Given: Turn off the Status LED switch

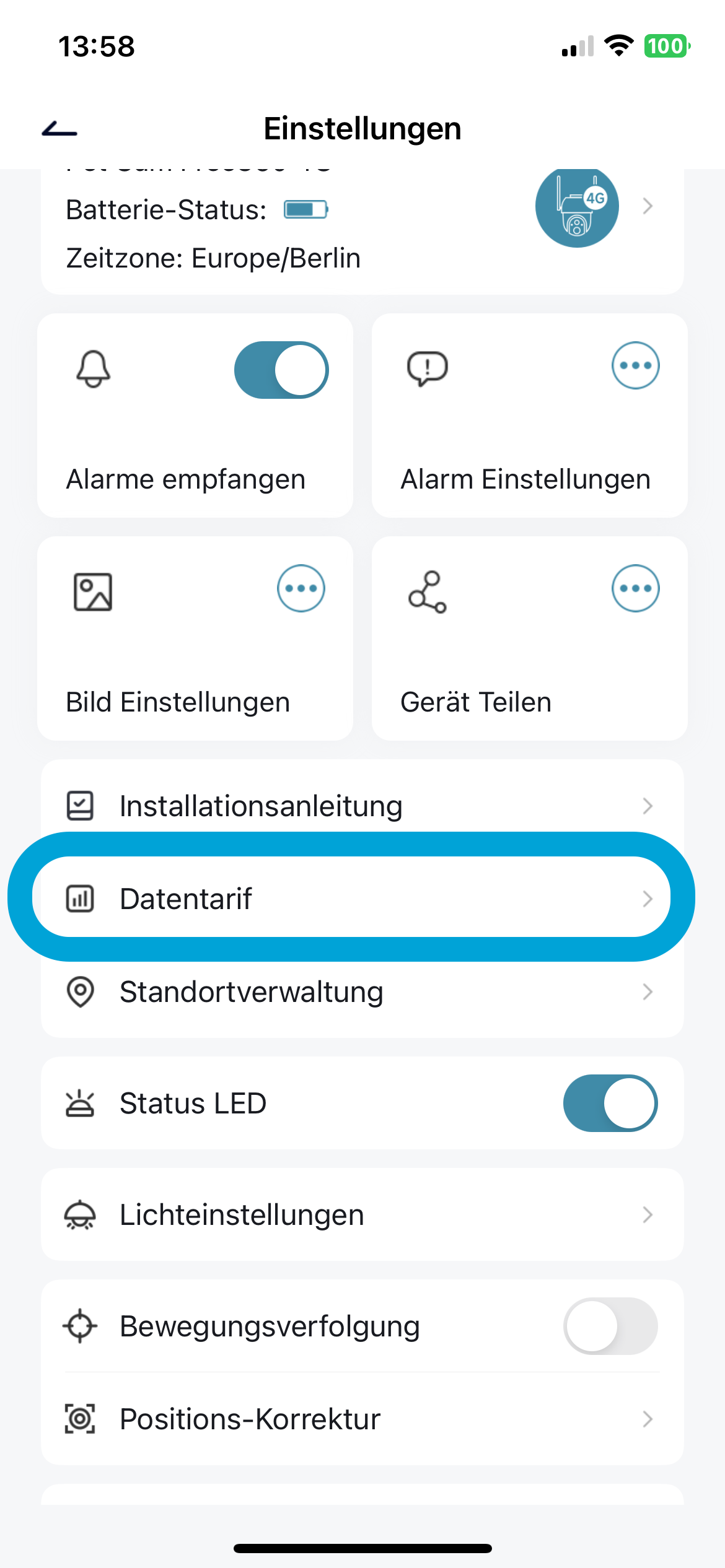Looking at the screenshot, I should (610, 1103).
